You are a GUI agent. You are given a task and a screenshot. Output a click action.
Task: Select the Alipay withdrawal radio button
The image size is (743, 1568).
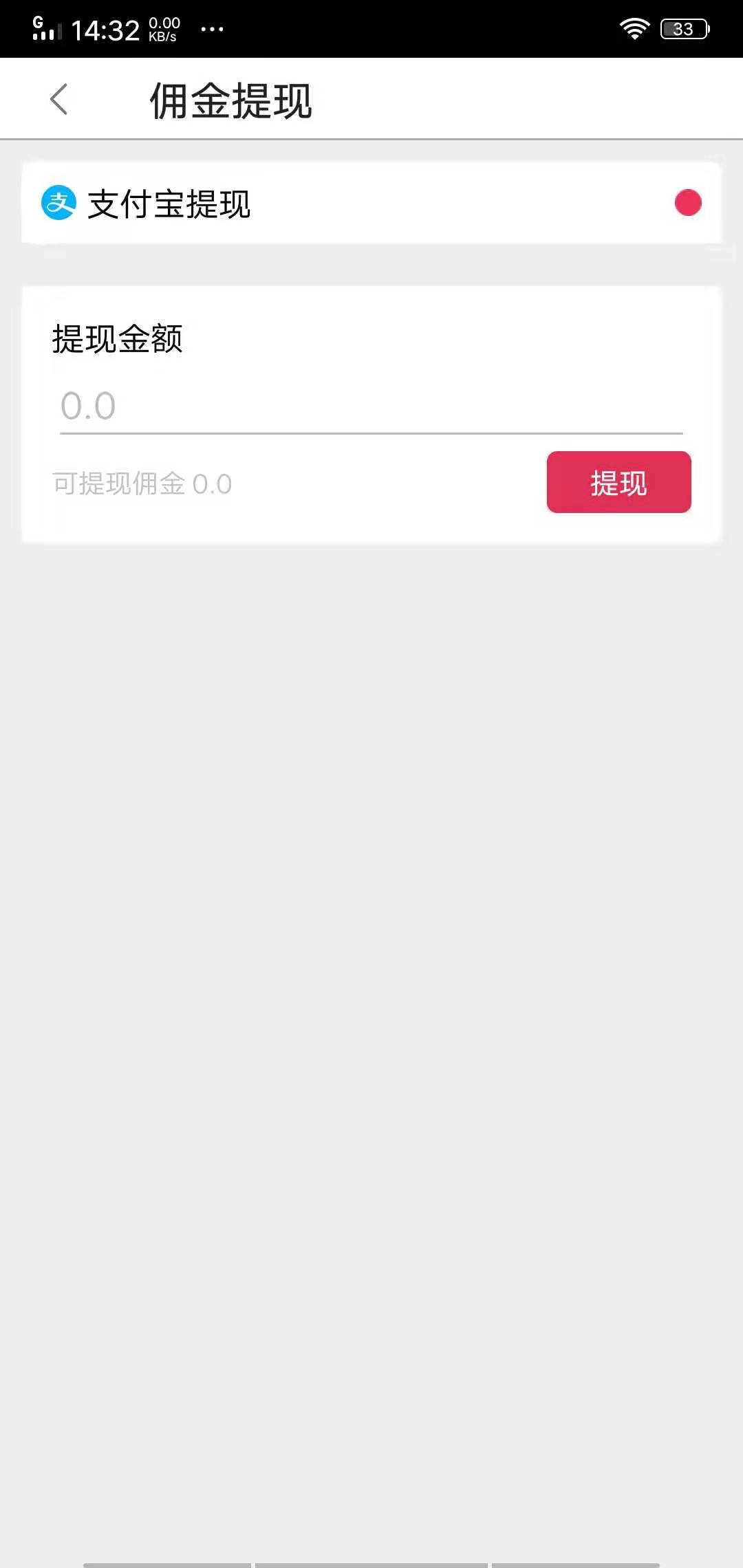(688, 202)
